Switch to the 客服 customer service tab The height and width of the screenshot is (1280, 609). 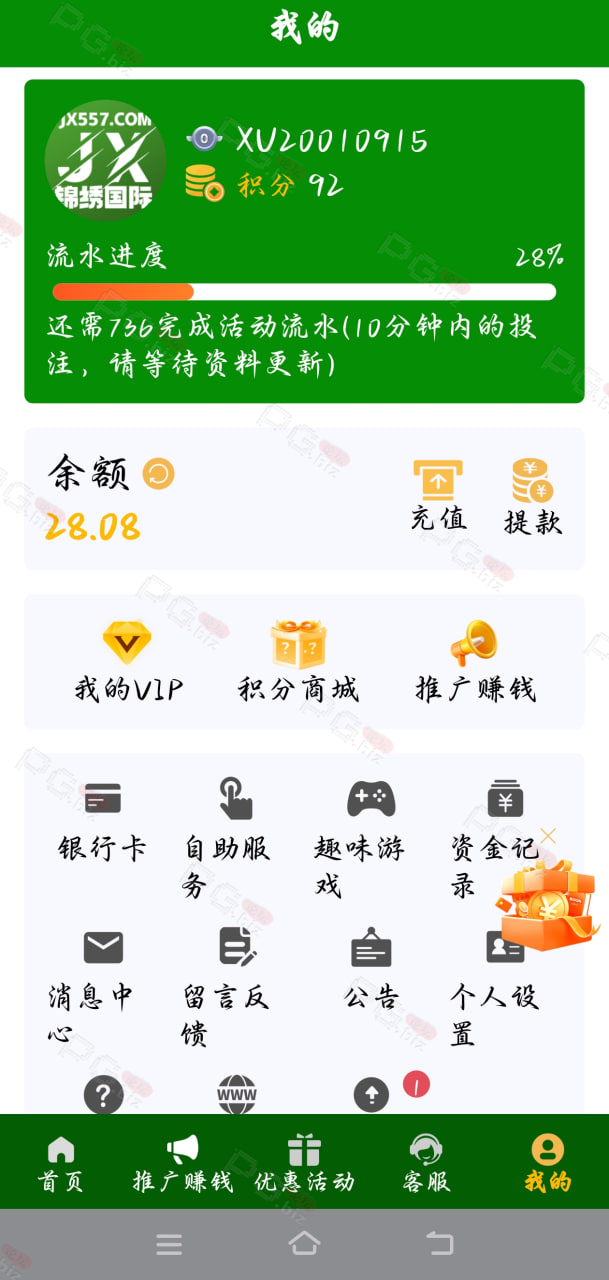point(426,1164)
